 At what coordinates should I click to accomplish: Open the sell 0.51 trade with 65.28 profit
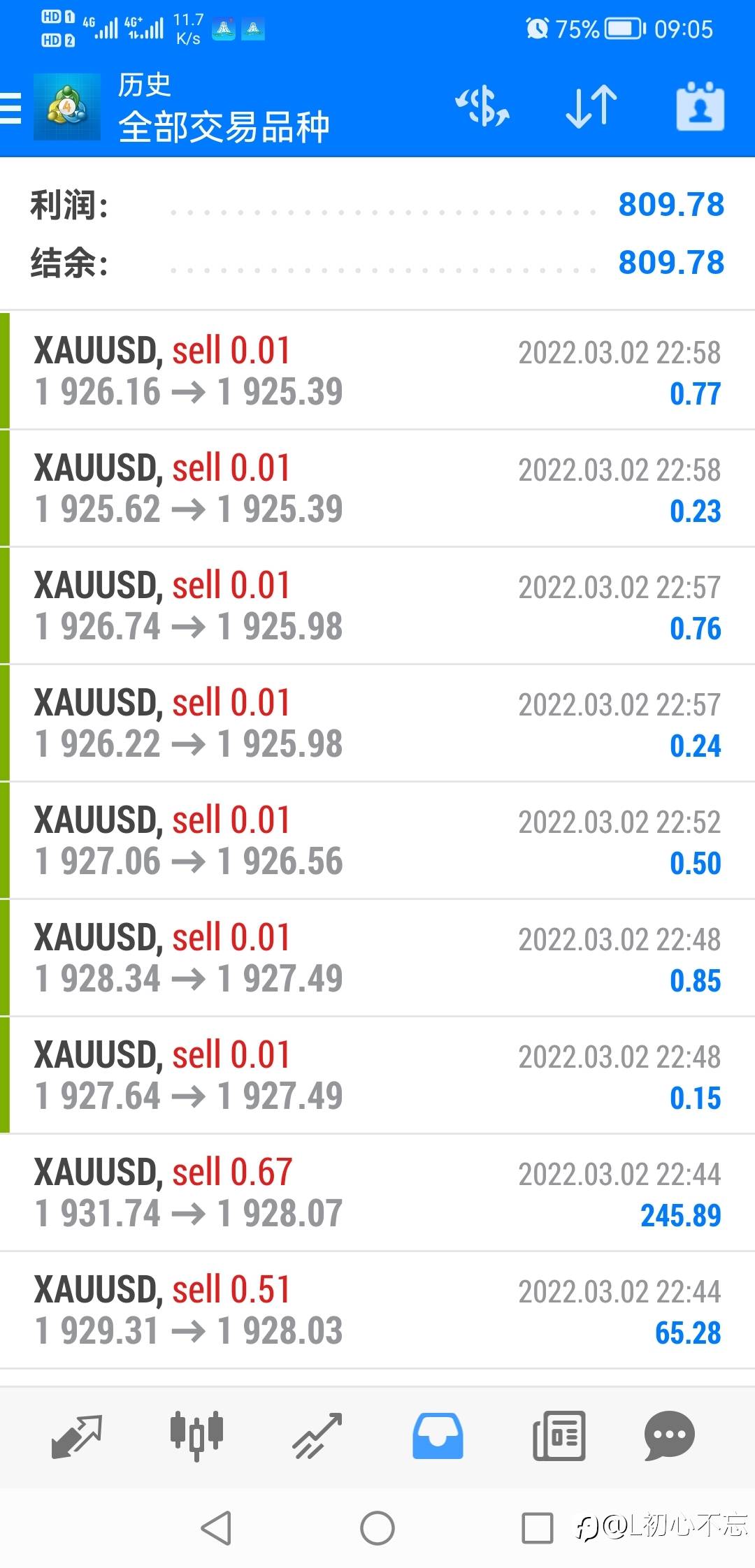[377, 1310]
